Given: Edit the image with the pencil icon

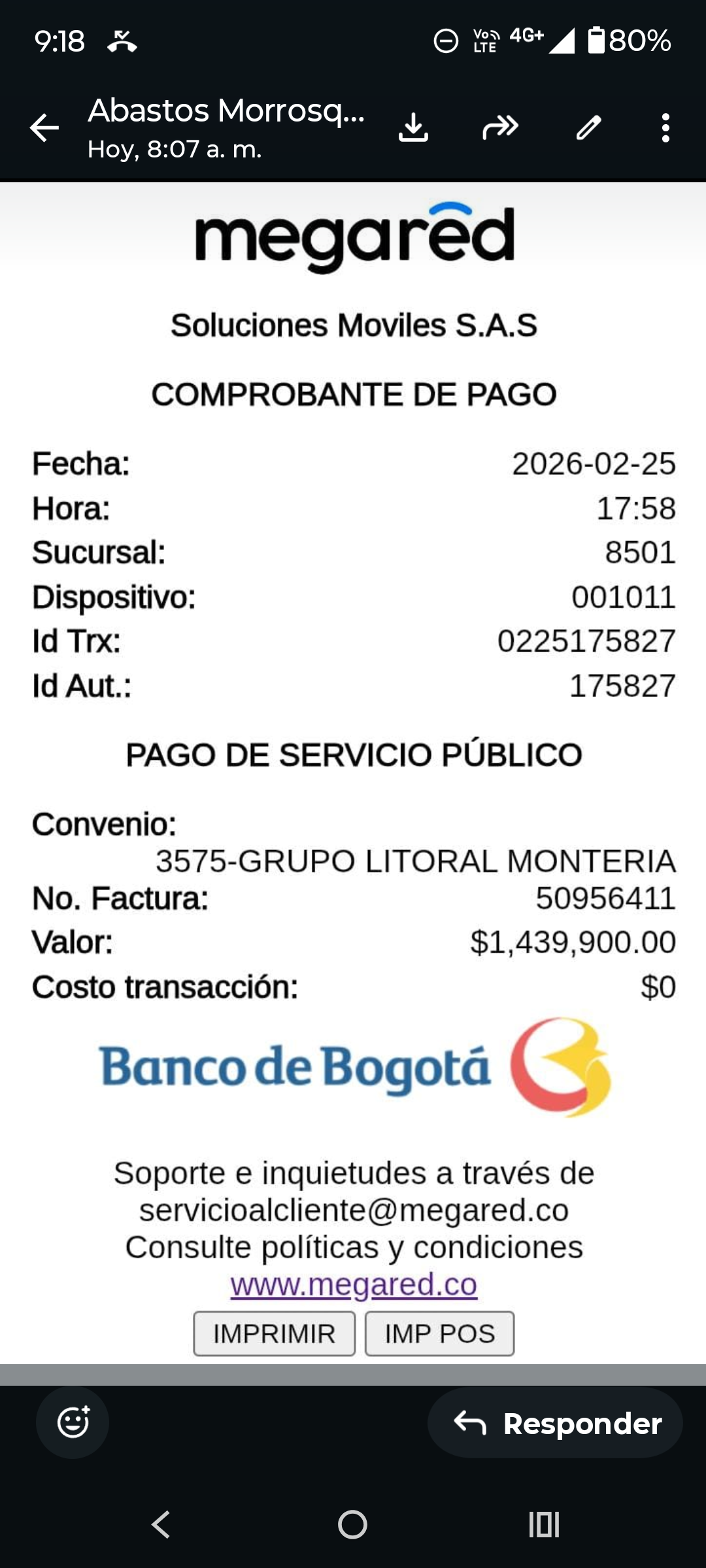Looking at the screenshot, I should 588,127.
